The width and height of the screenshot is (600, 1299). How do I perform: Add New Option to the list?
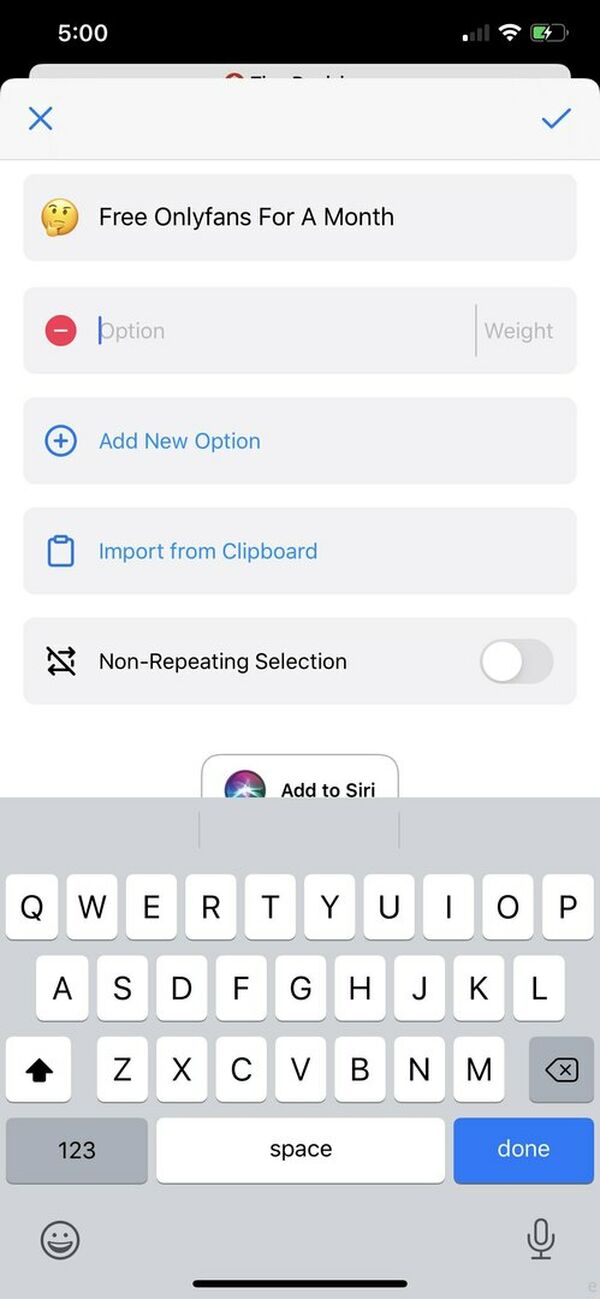tap(180, 441)
